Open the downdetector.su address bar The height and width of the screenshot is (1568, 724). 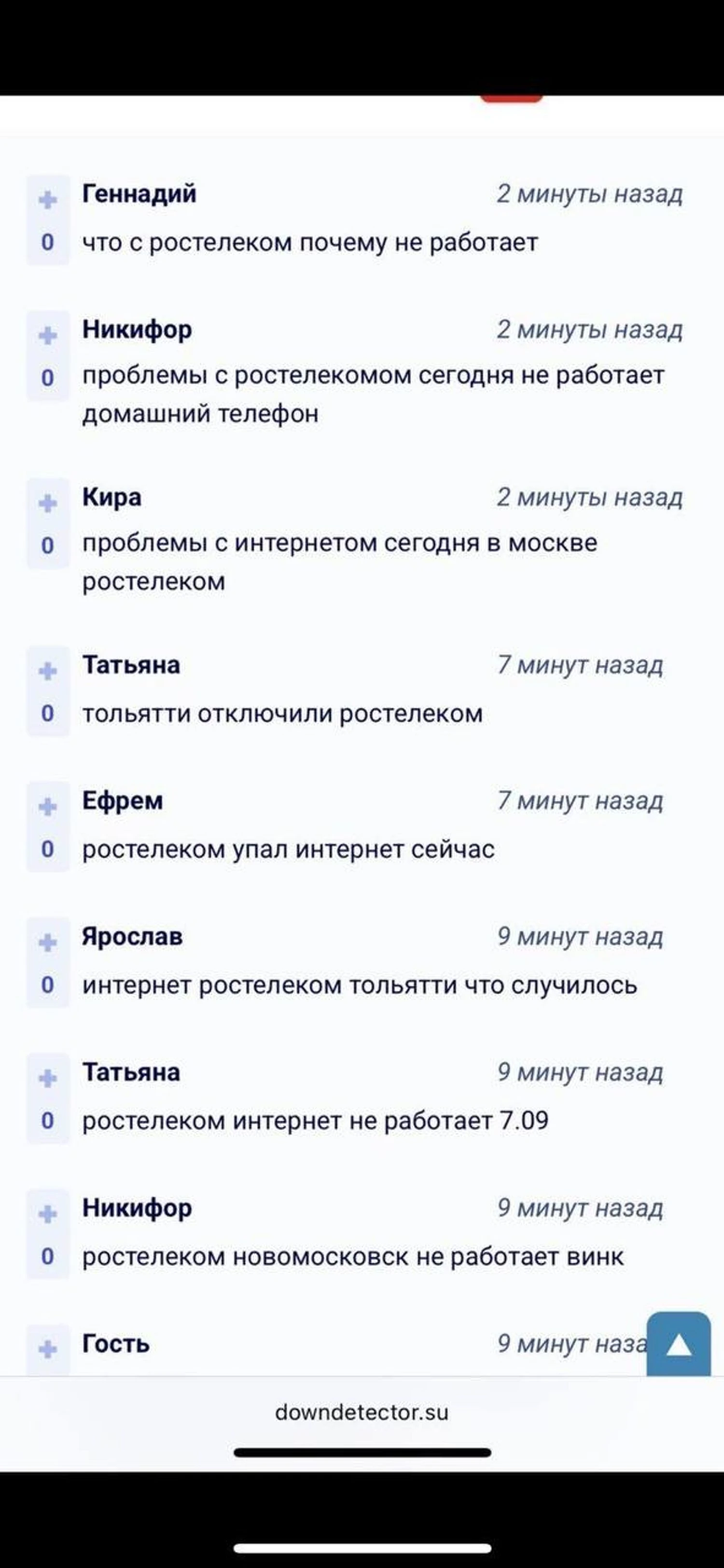362,1412
